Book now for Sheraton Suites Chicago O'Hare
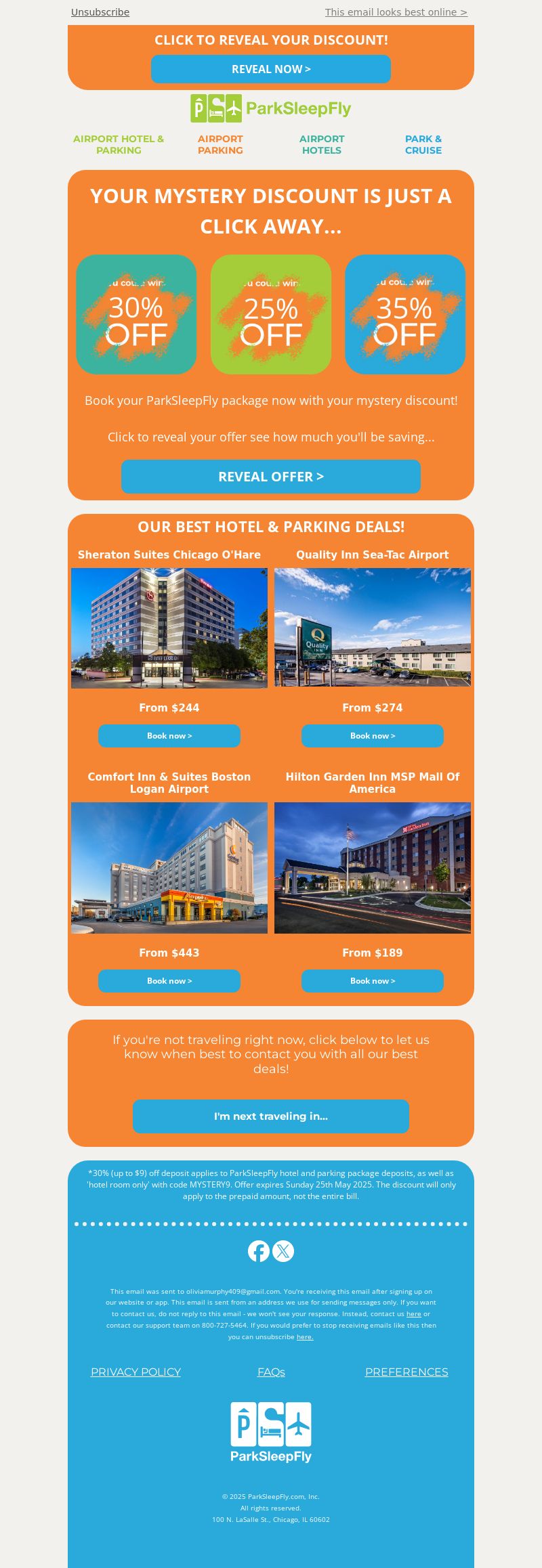The width and height of the screenshot is (542, 1568). [x=169, y=736]
